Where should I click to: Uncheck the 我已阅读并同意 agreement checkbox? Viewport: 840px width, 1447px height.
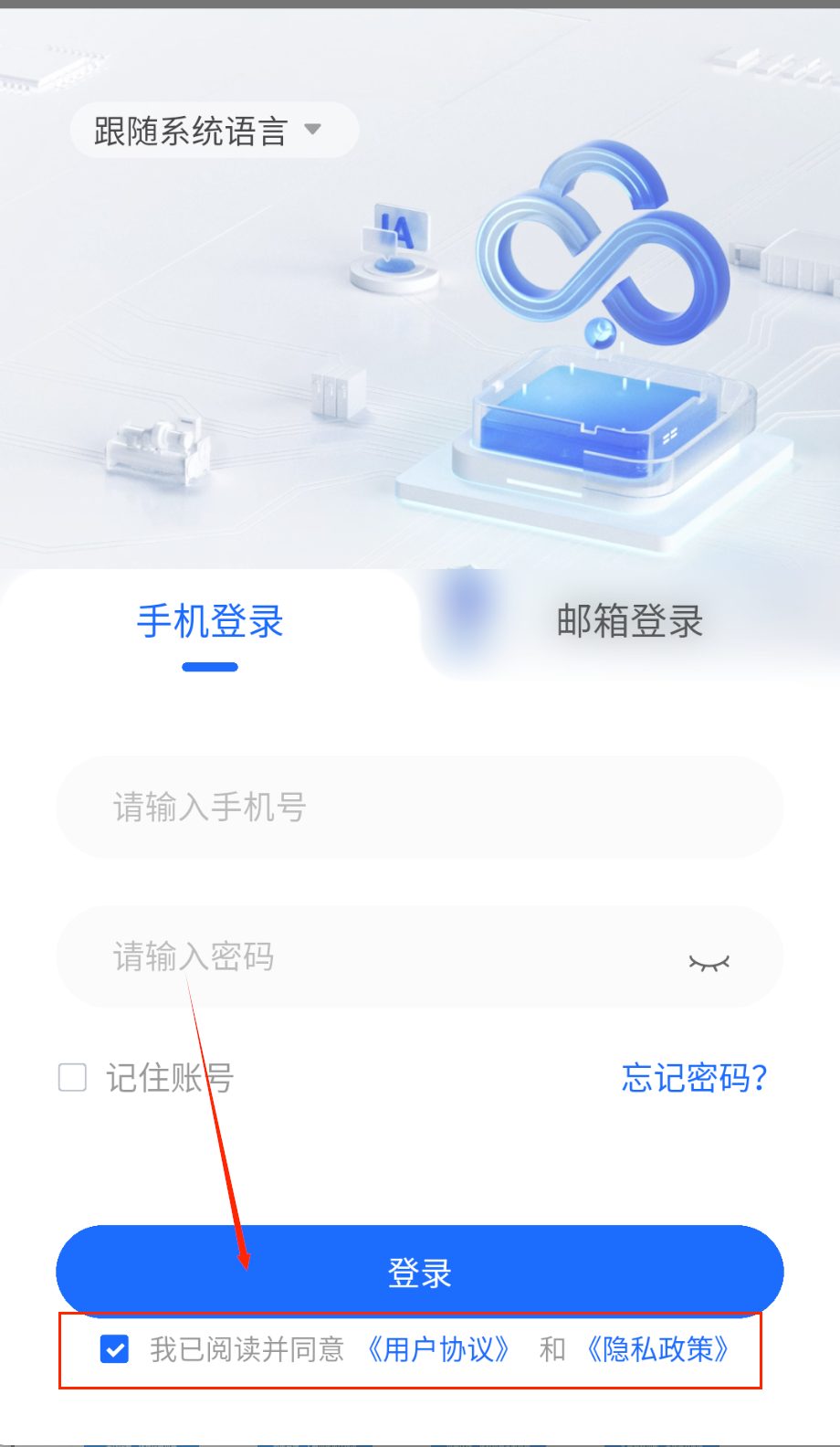click(x=115, y=1349)
